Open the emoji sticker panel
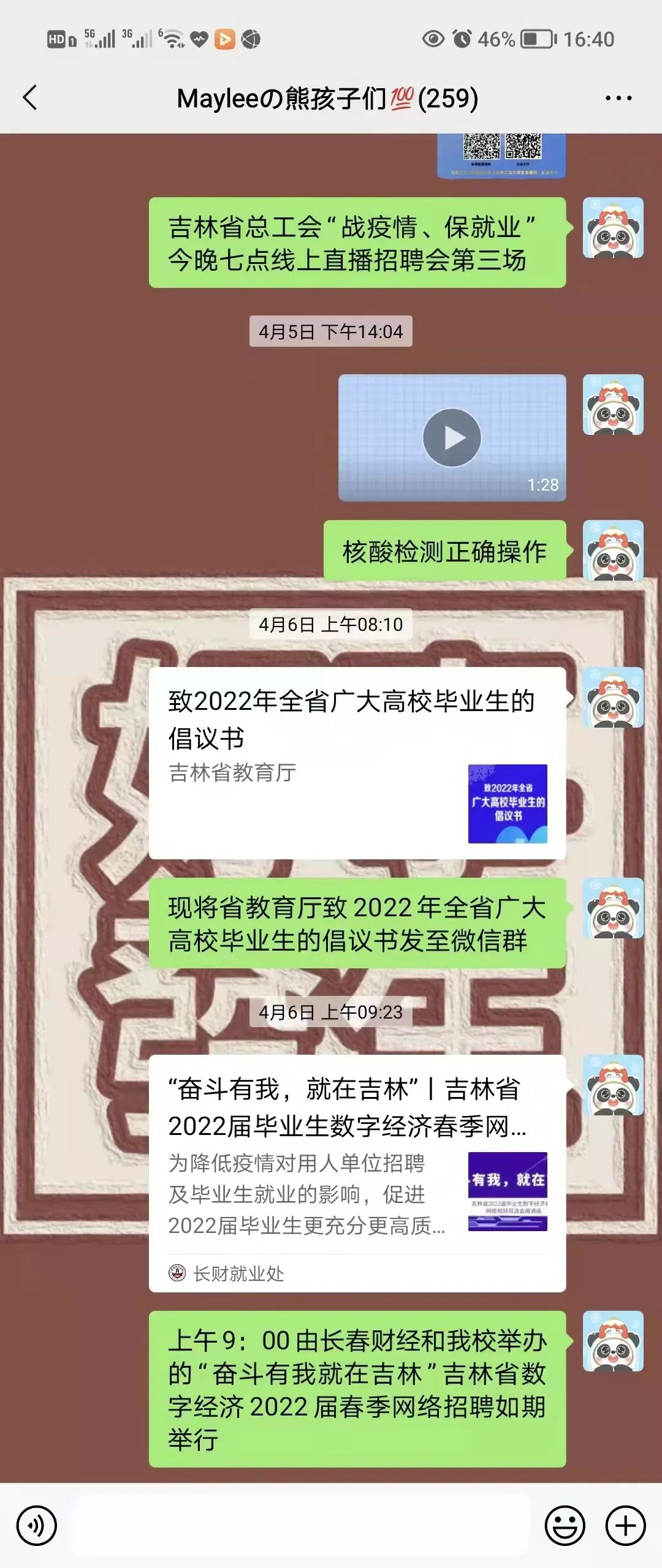Image resolution: width=662 pixels, height=1568 pixels. click(565, 1525)
